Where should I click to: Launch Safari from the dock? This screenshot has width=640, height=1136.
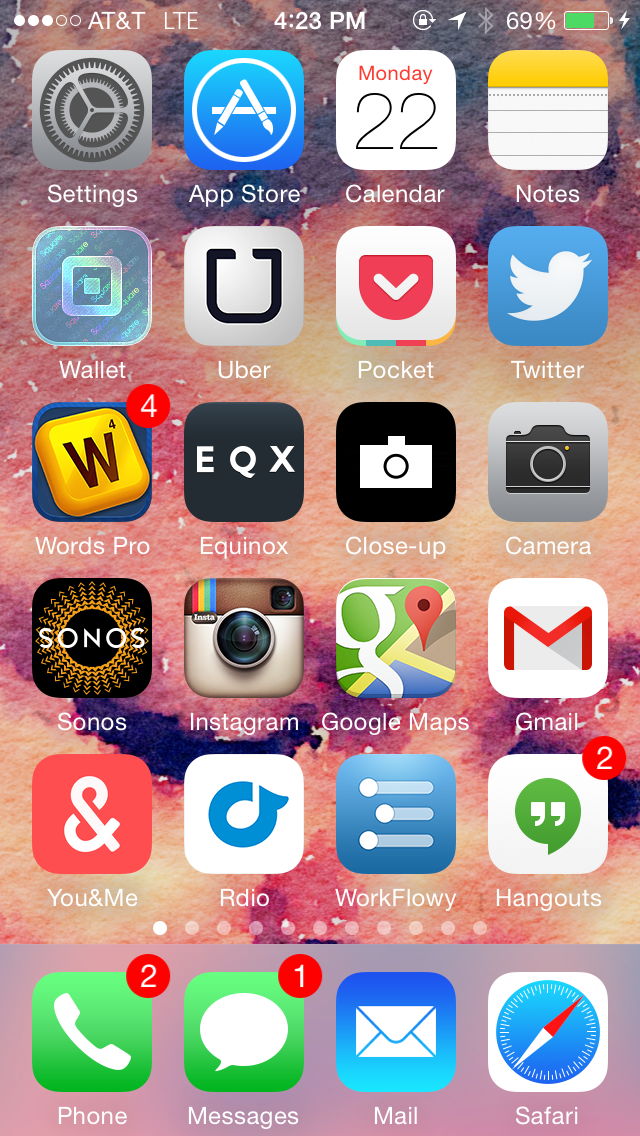tap(548, 1032)
